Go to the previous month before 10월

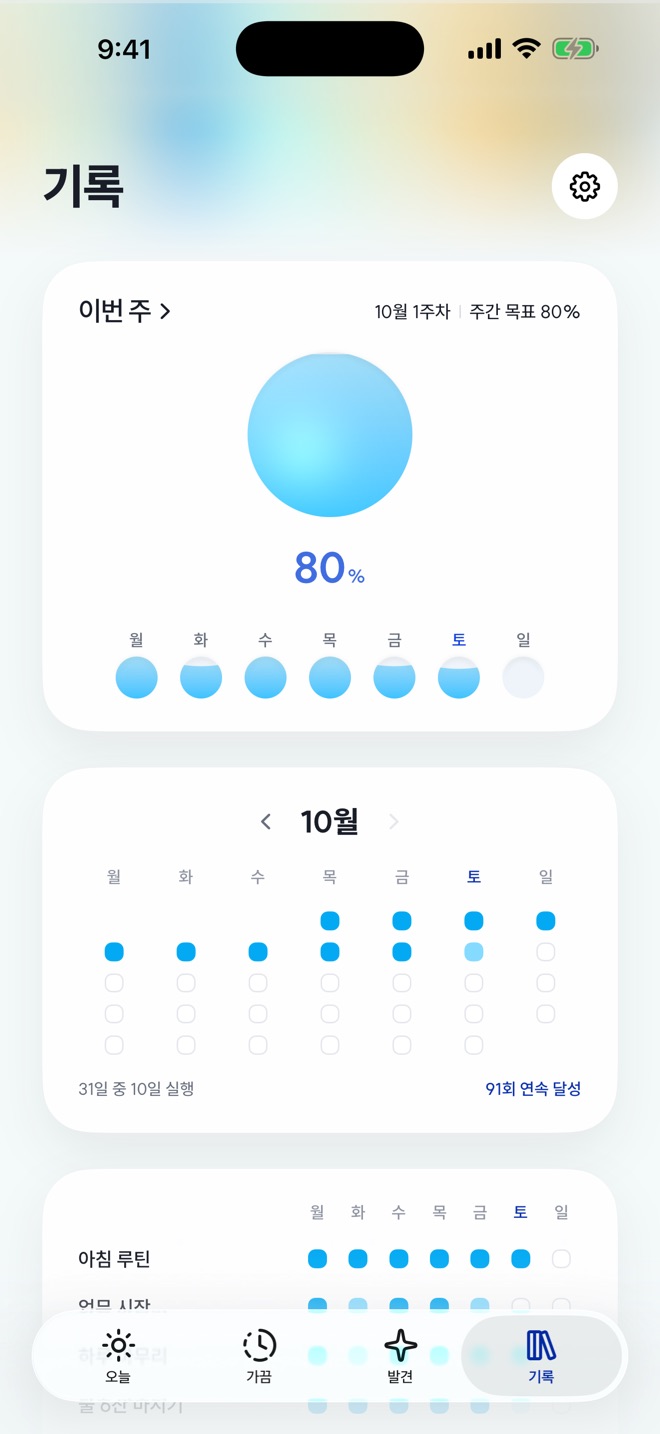pyautogui.click(x=266, y=822)
